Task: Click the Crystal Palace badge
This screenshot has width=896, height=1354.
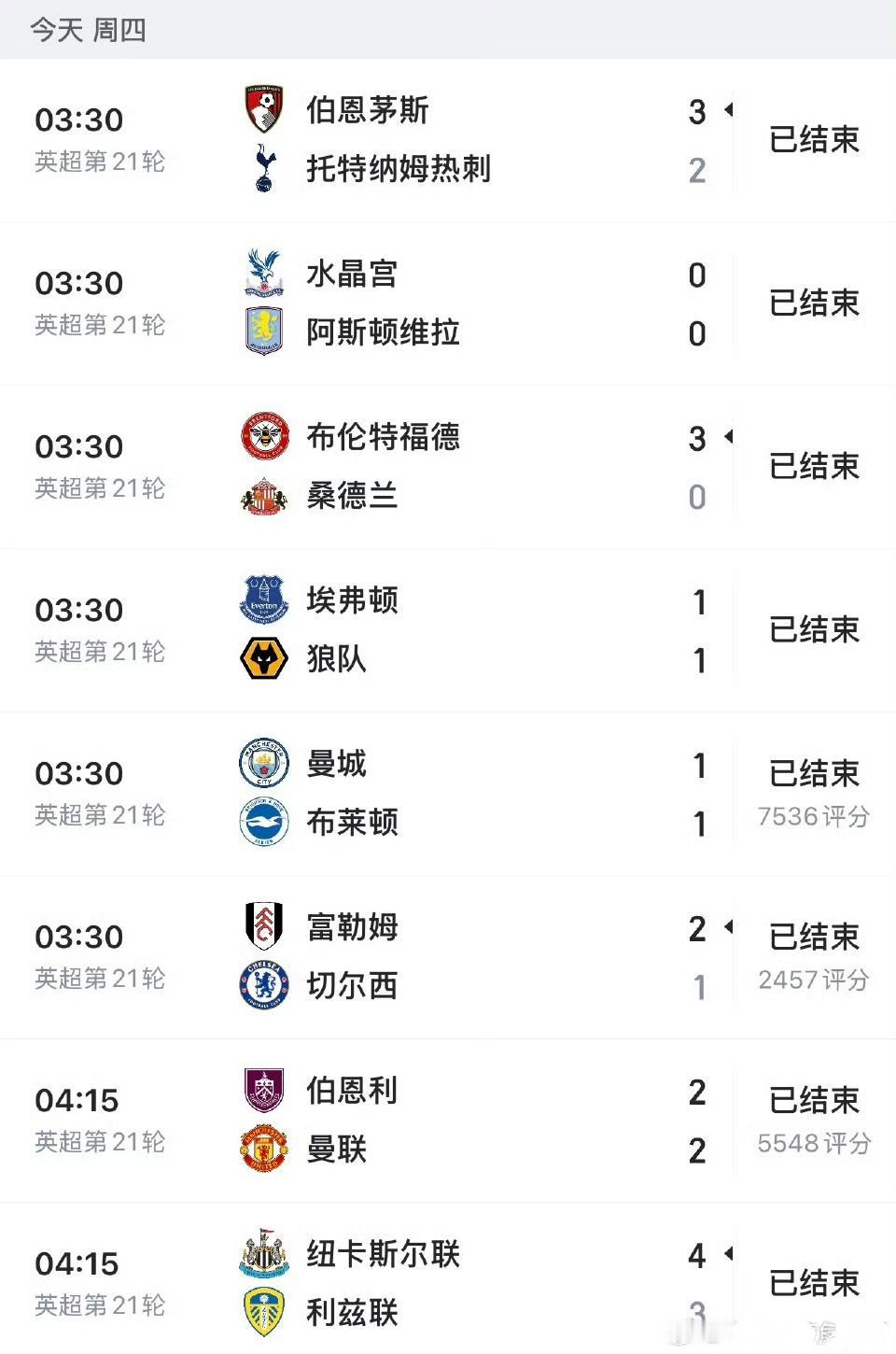Action: (x=264, y=274)
